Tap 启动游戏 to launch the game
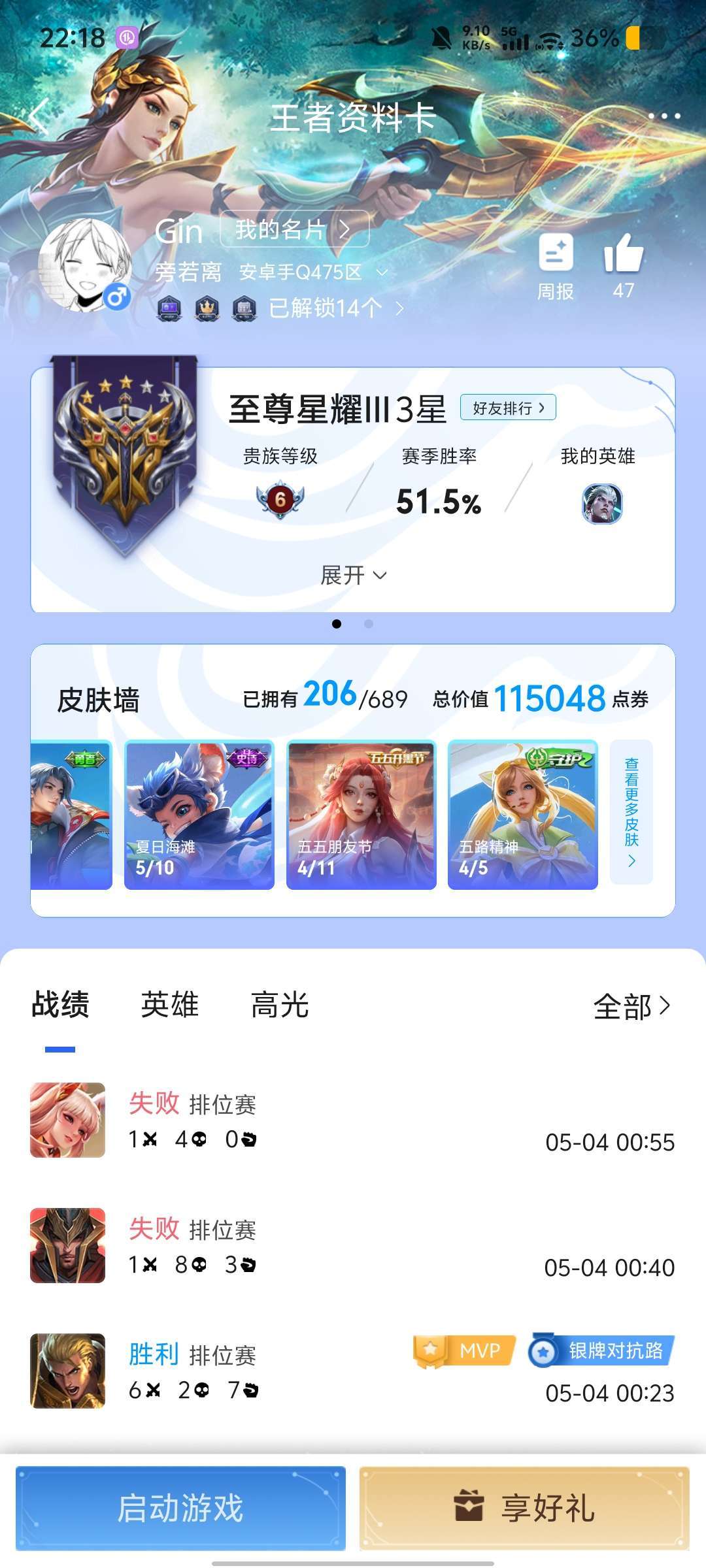The width and height of the screenshot is (706, 1568). [x=180, y=1508]
